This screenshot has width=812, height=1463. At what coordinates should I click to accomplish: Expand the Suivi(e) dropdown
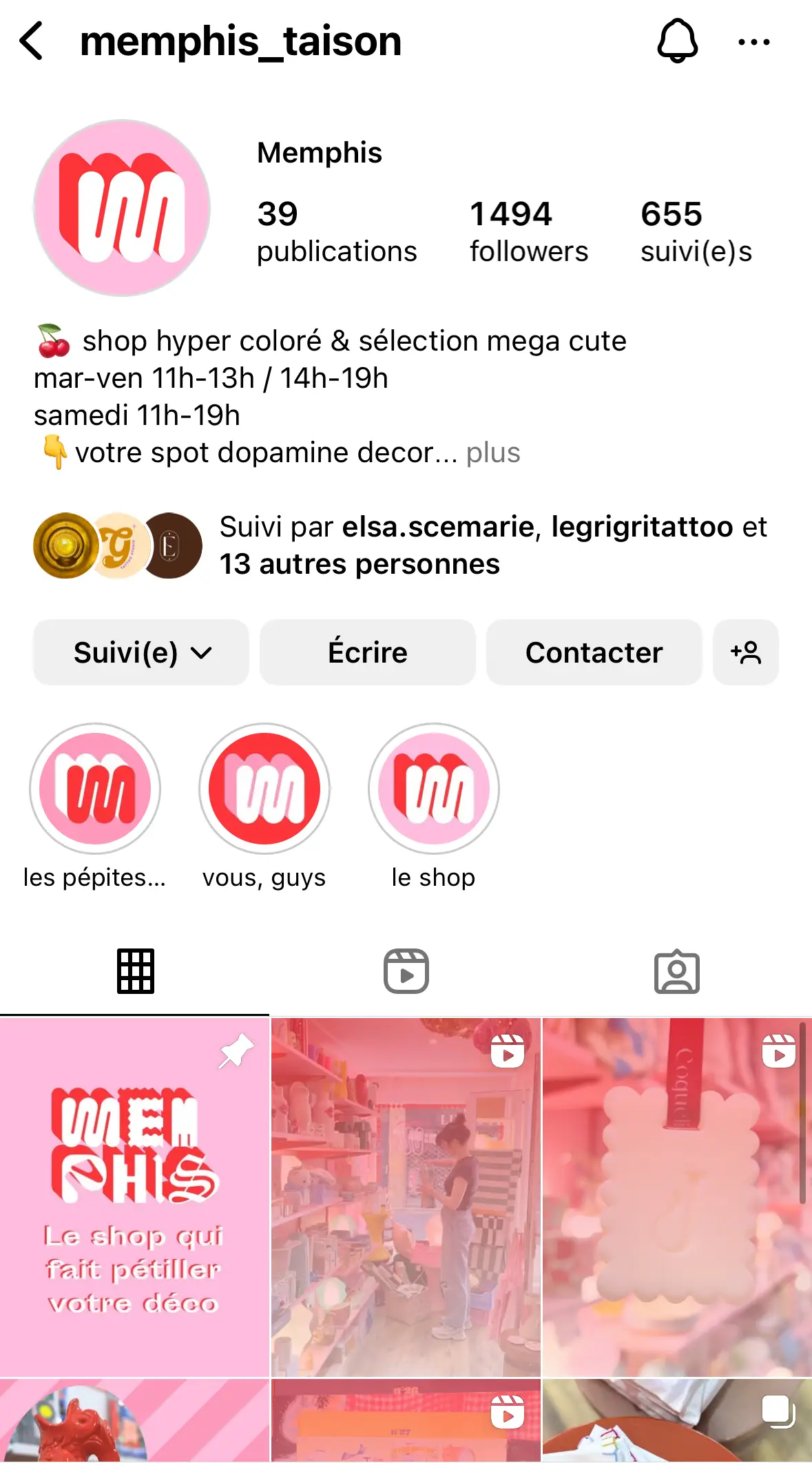tap(140, 652)
